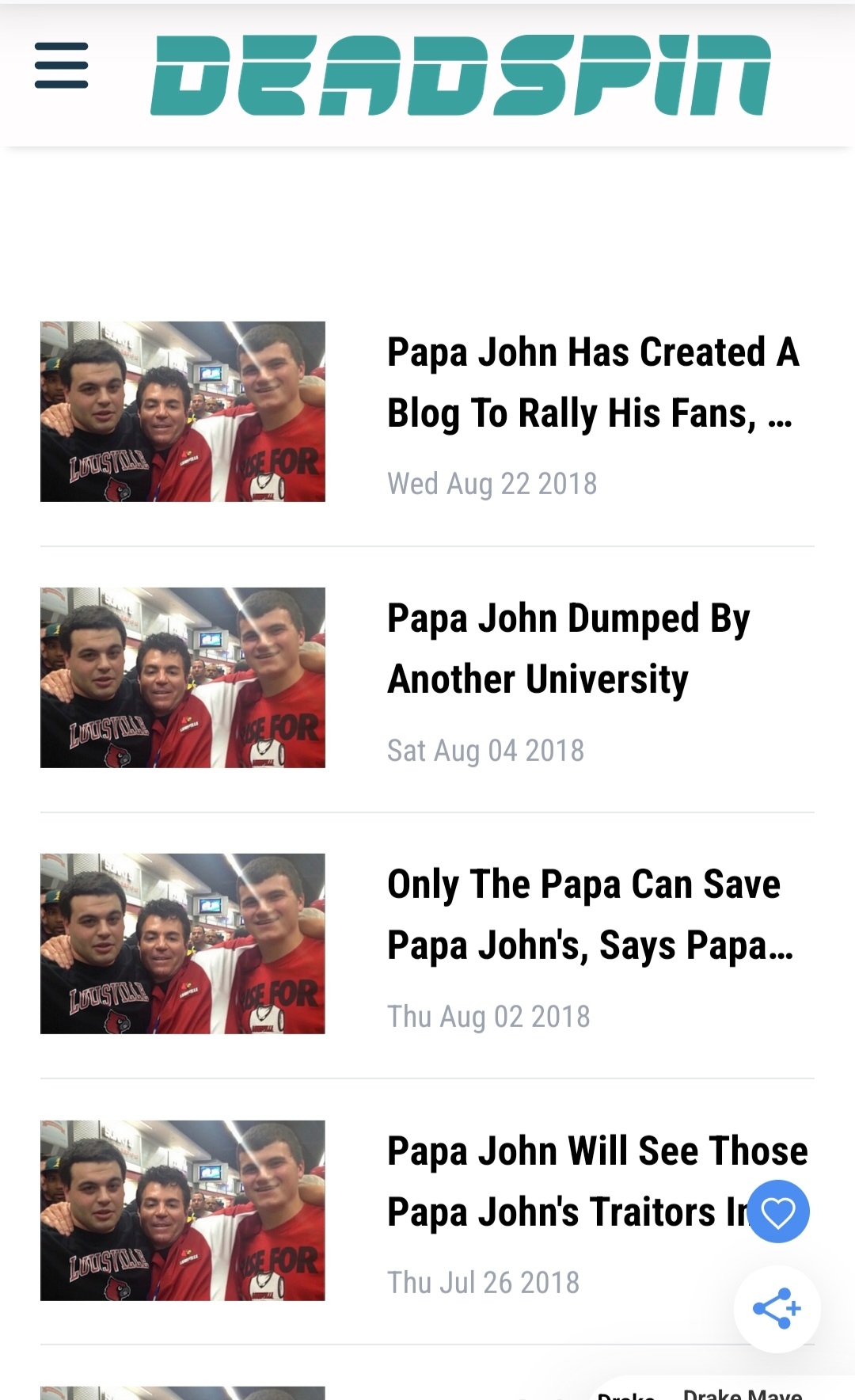Go to the Deadspin homepage logo
Screen dimensions: 855x1400
tap(460, 75)
